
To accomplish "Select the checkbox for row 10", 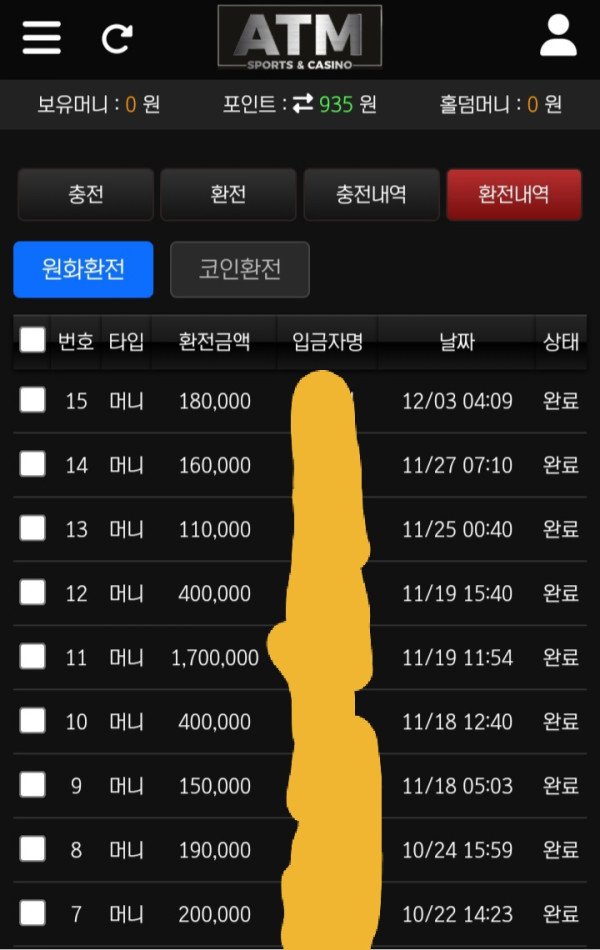I will tap(33, 720).
